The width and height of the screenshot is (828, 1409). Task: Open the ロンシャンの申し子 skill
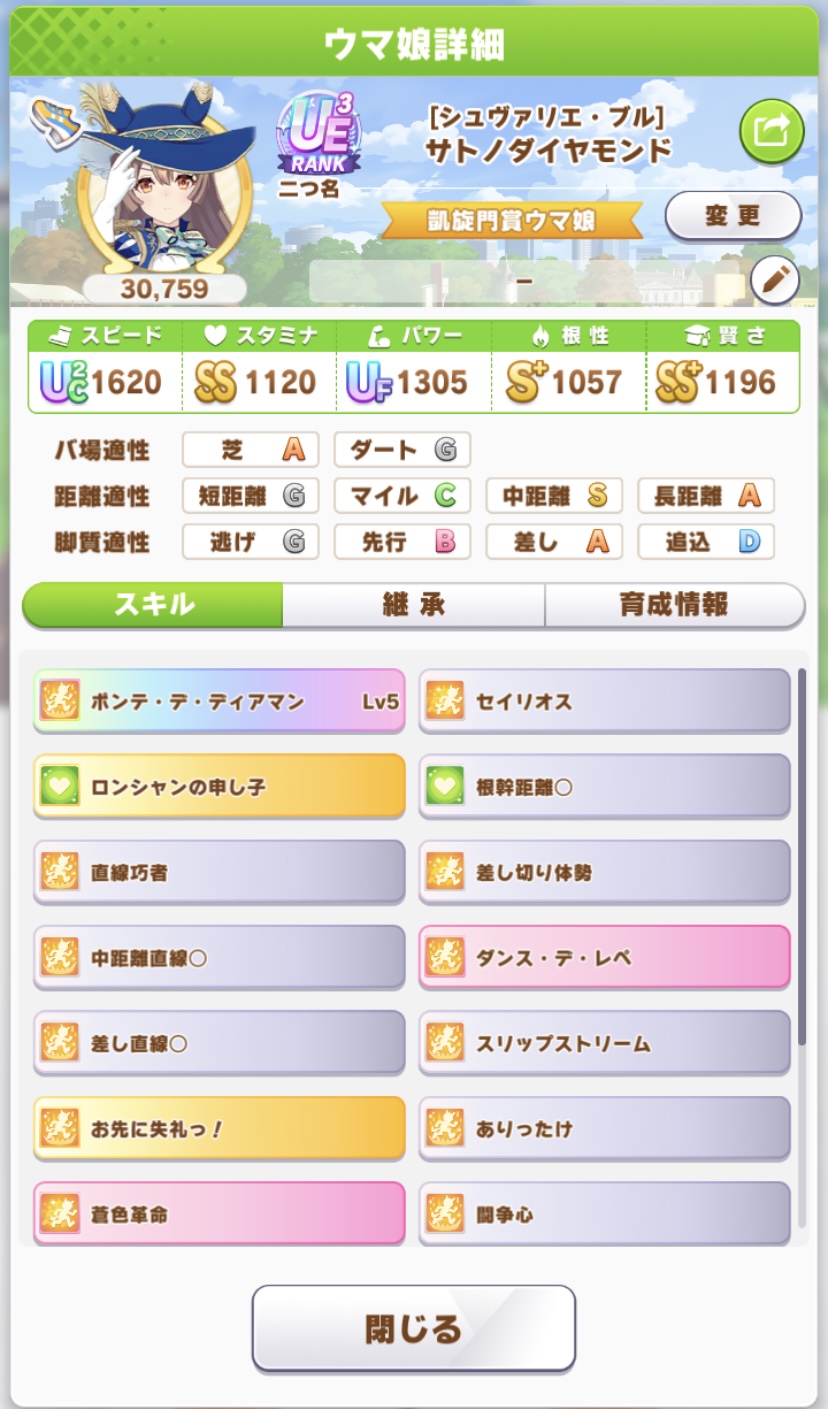click(219, 787)
